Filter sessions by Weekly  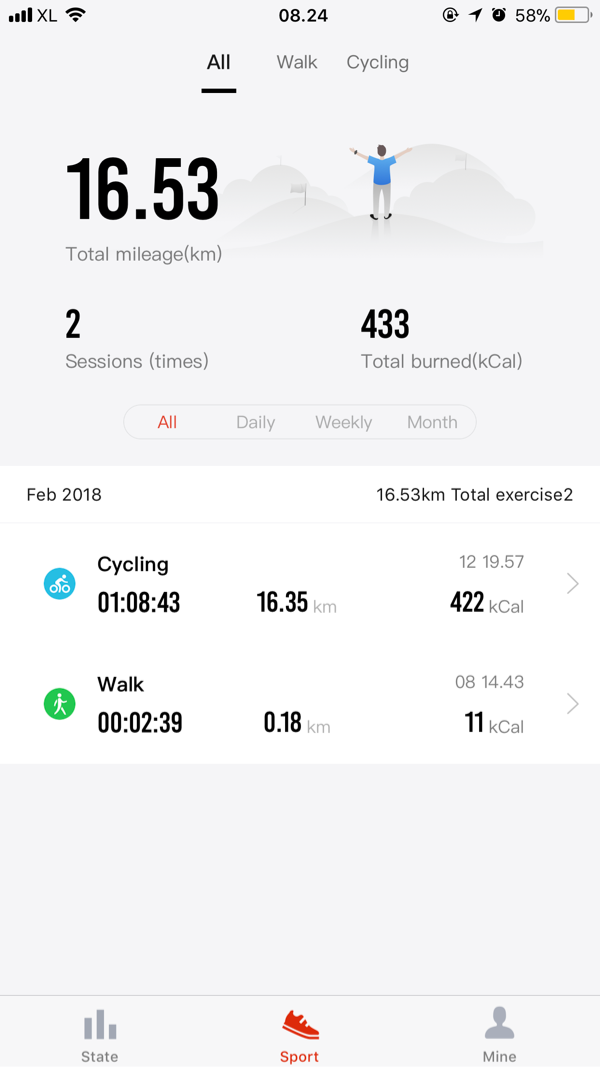click(343, 422)
